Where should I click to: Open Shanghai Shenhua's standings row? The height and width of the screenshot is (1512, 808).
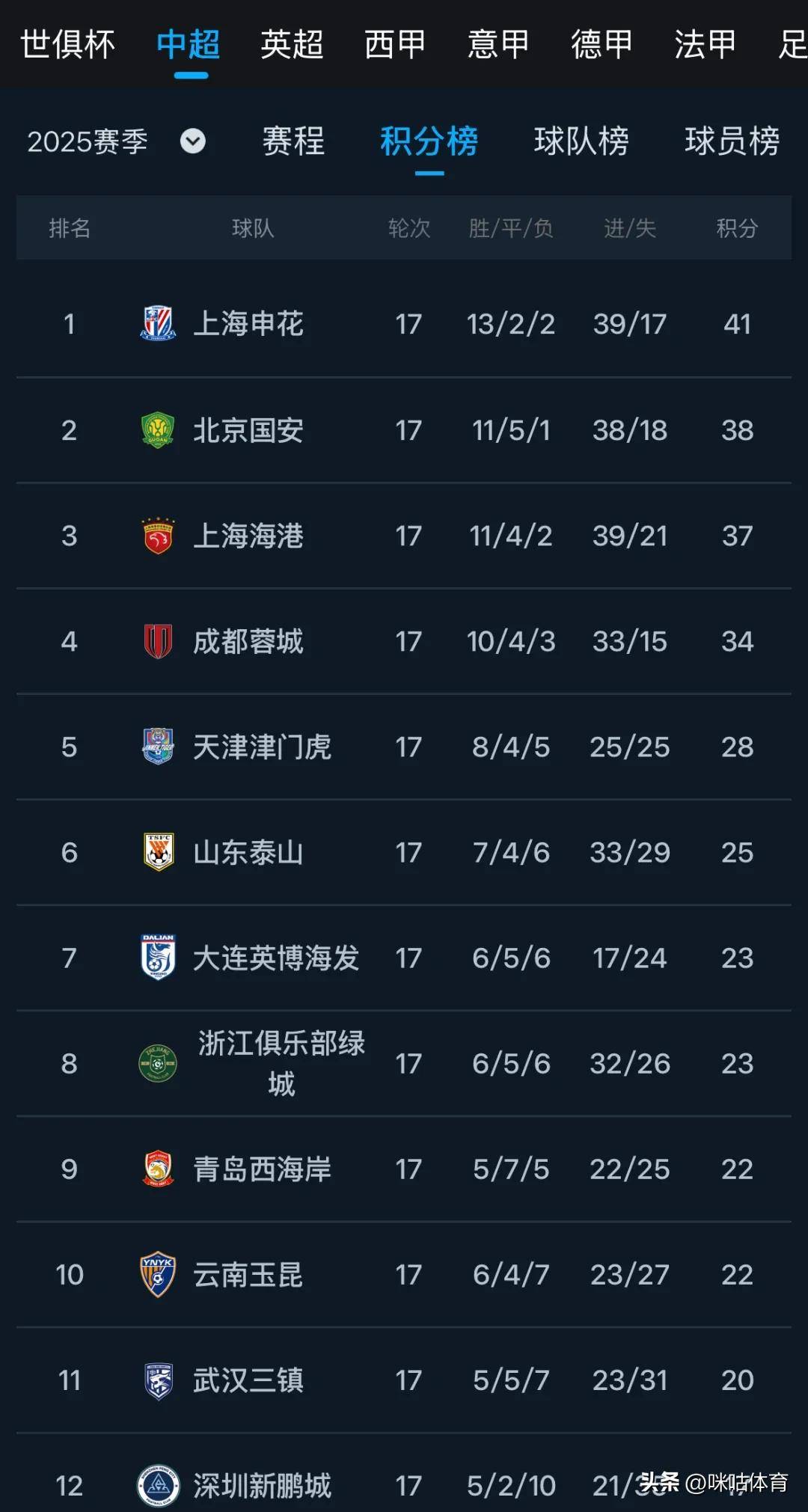click(x=404, y=323)
